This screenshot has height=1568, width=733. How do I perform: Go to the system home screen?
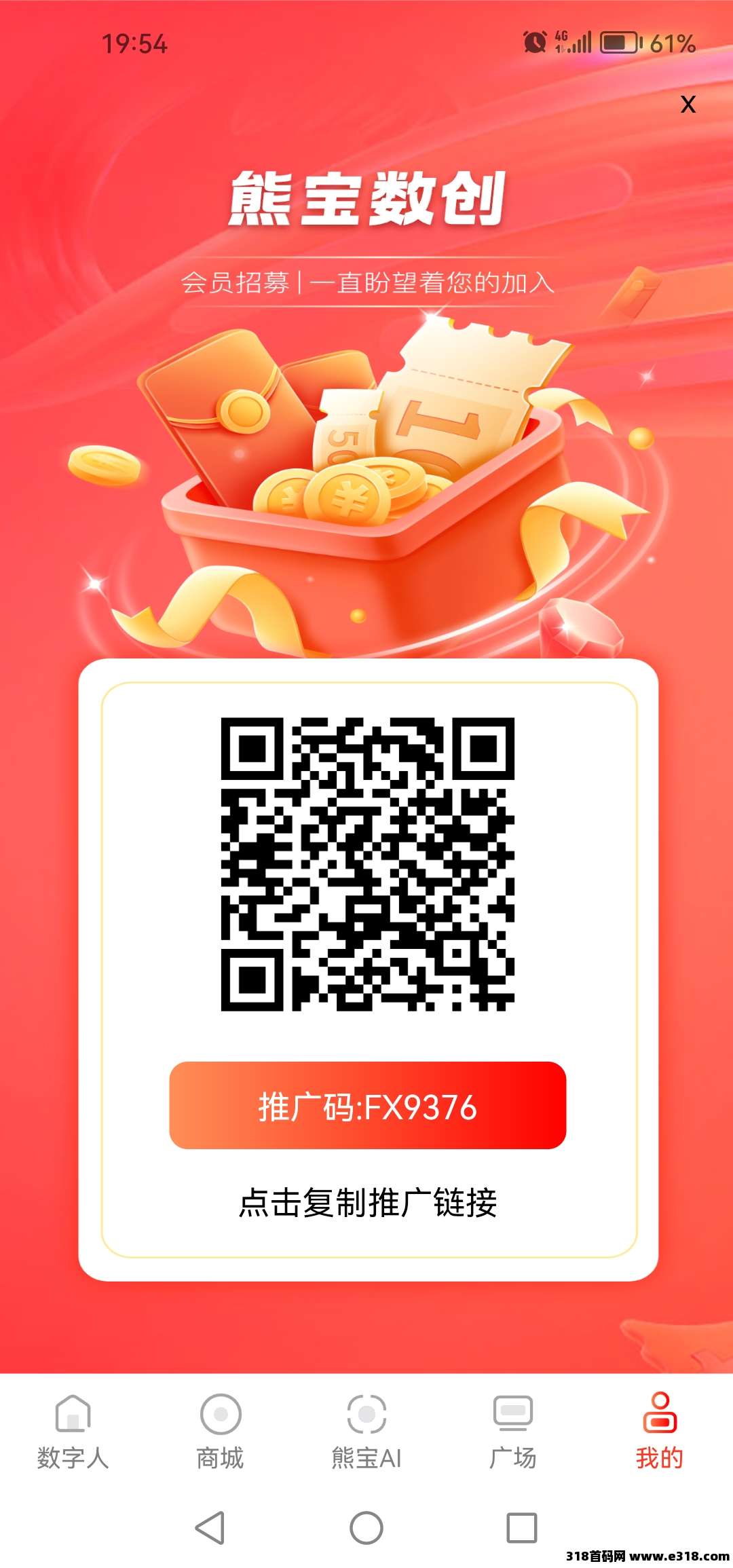coord(366,1529)
